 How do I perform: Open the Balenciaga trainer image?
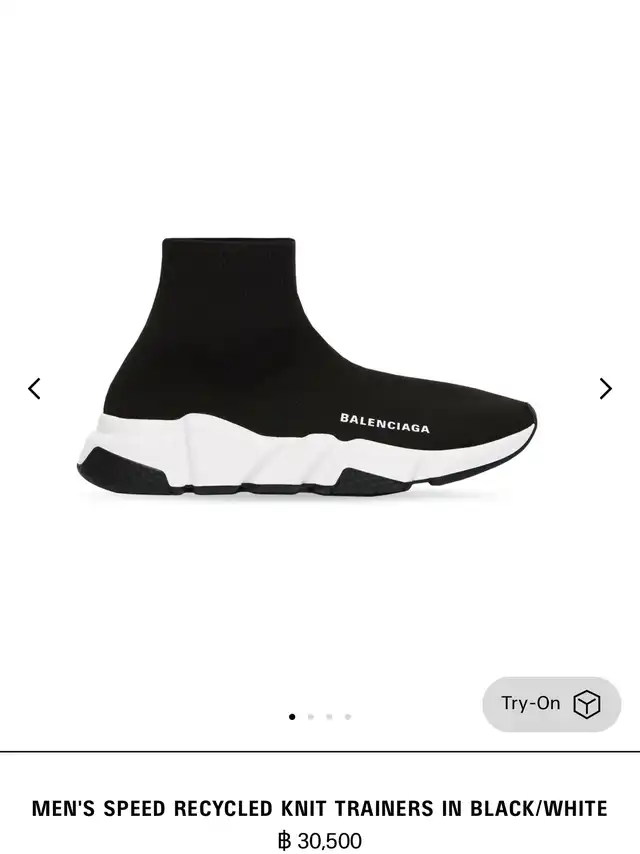pos(308,370)
